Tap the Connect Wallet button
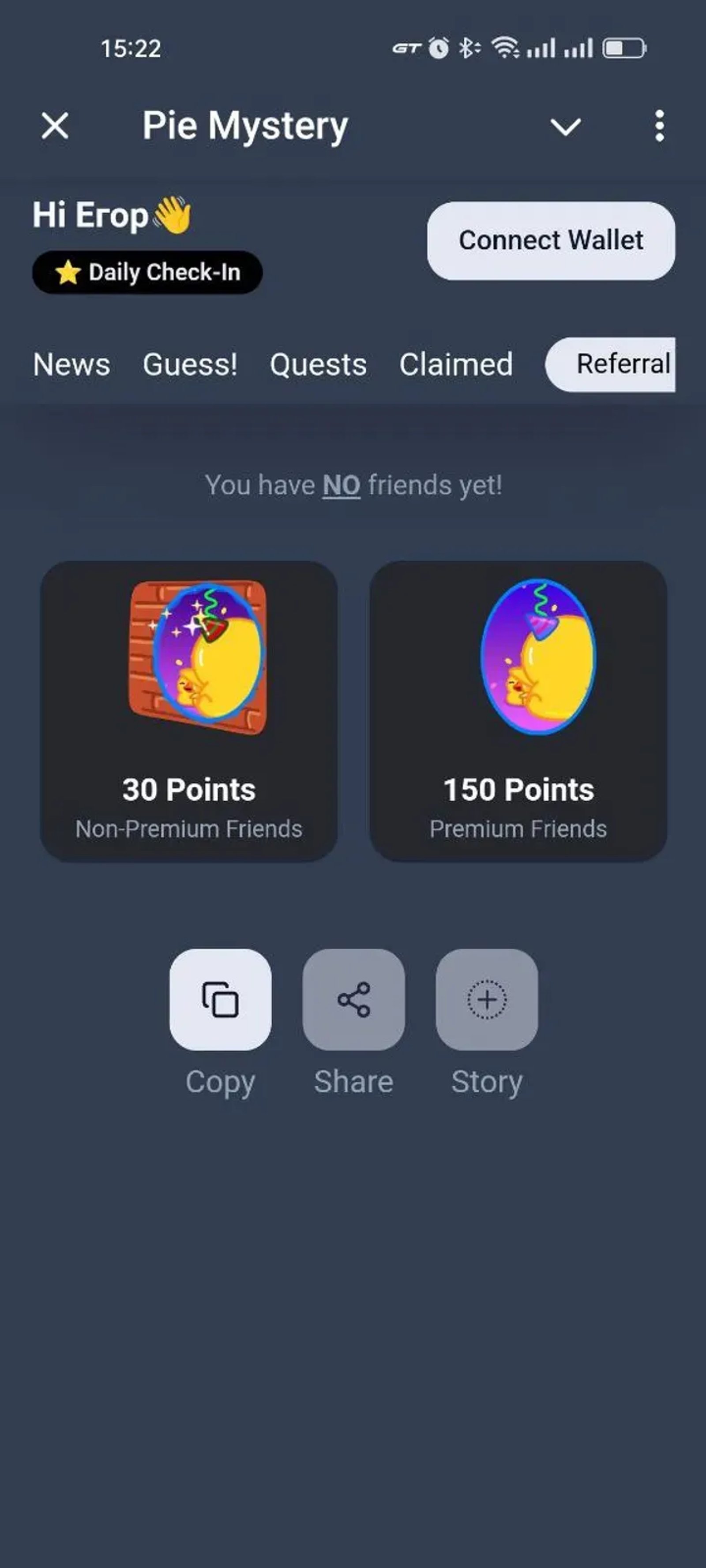706x1568 pixels. tap(551, 240)
